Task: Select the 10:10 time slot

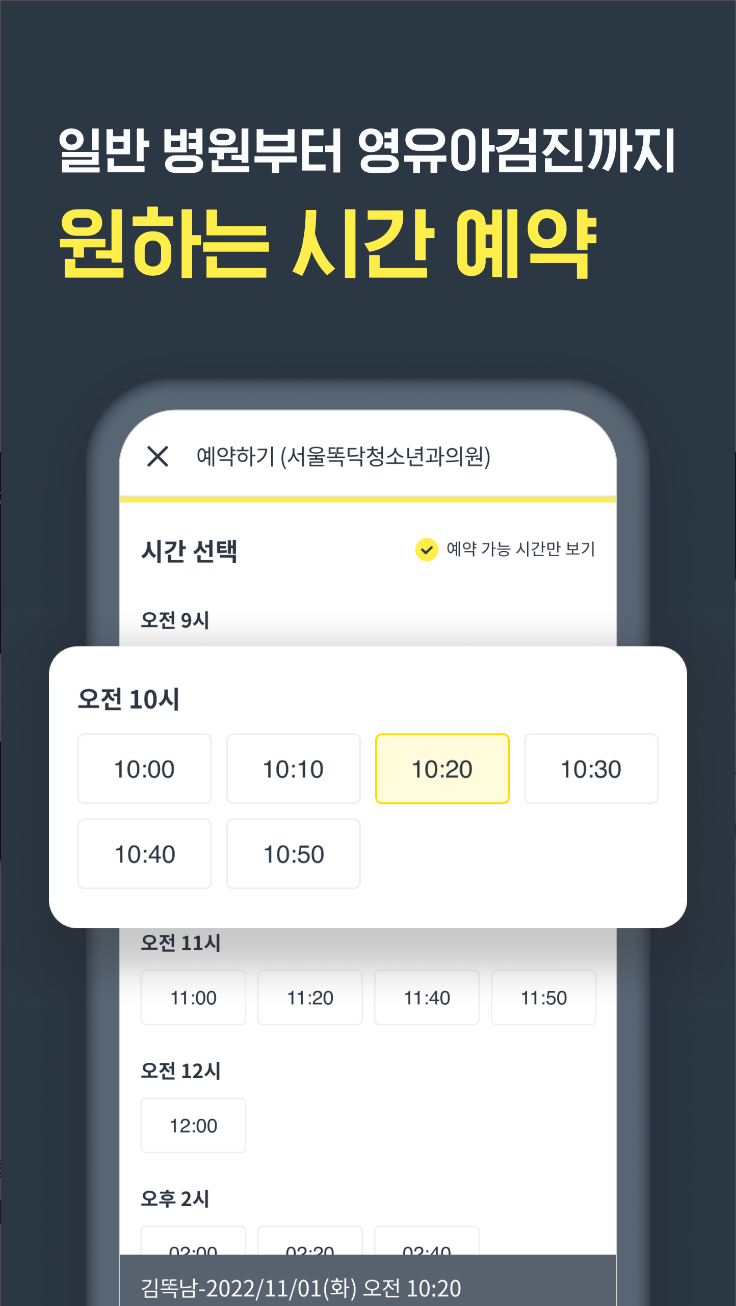Action: click(x=293, y=768)
